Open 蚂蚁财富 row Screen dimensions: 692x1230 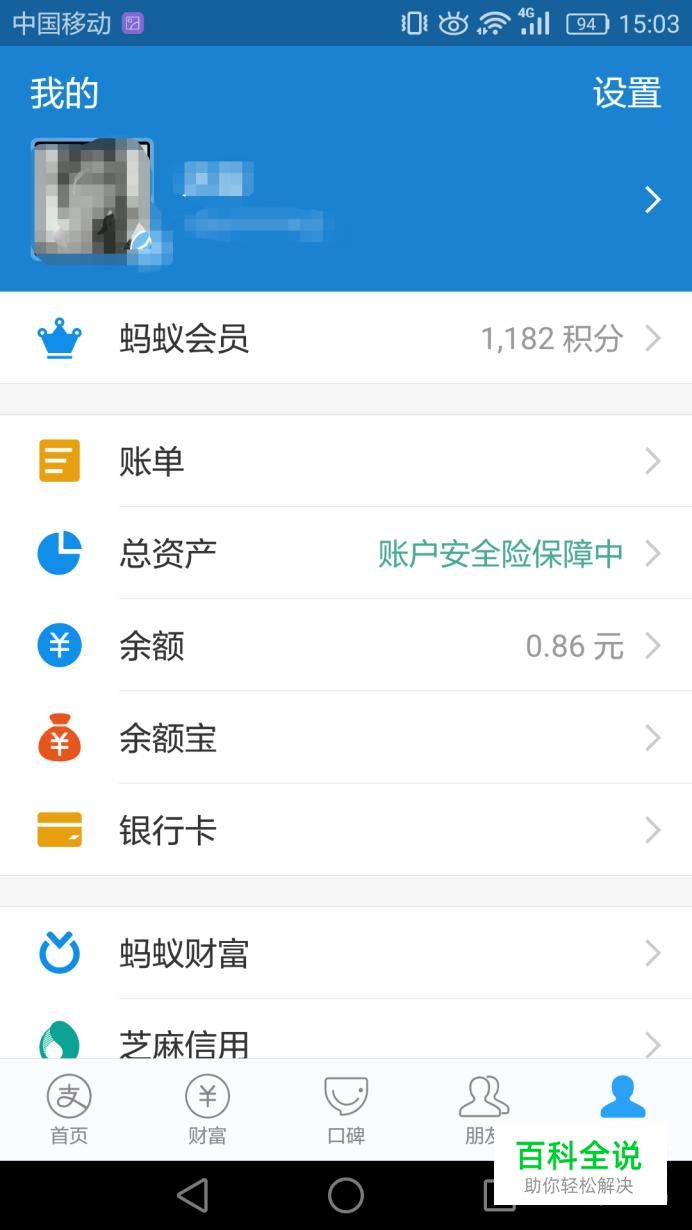[x=346, y=953]
